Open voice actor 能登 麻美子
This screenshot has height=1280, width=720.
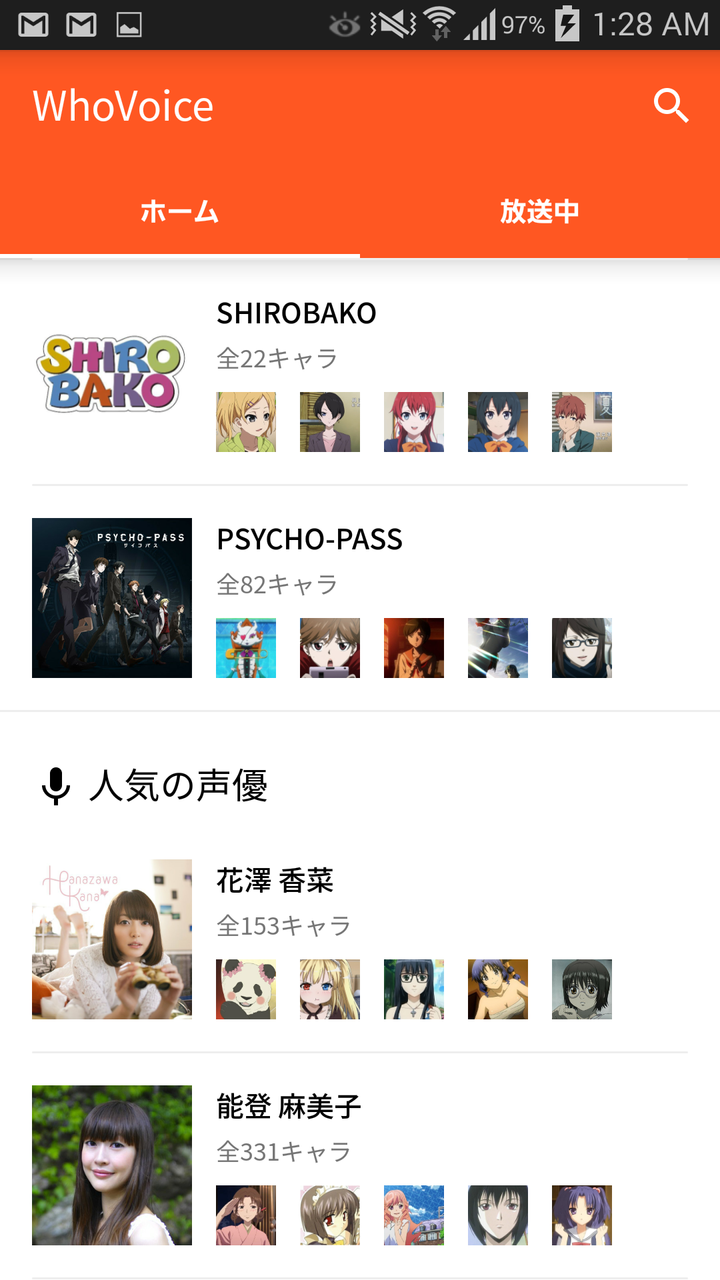pos(288,1106)
